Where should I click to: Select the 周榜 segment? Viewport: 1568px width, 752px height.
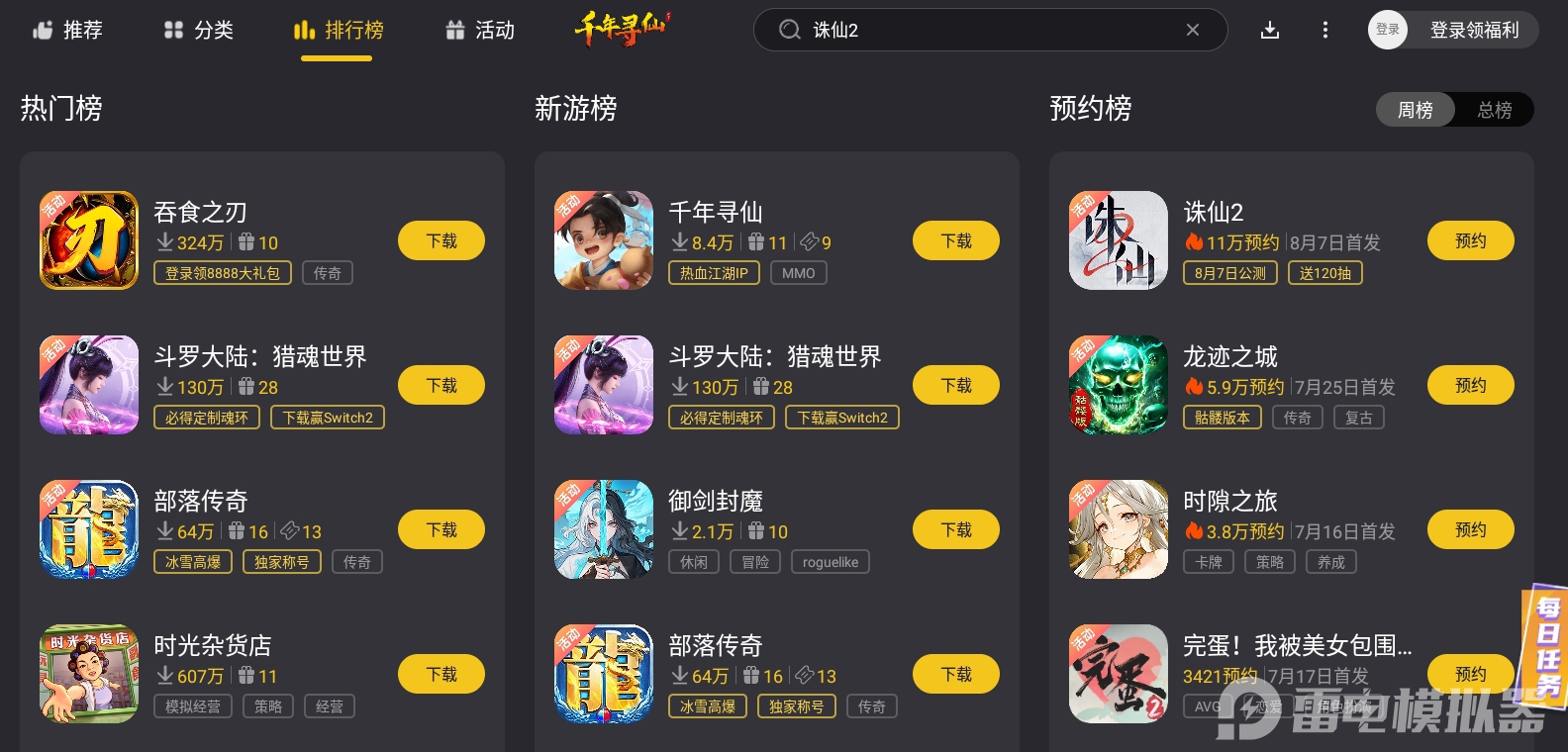[x=1415, y=110]
